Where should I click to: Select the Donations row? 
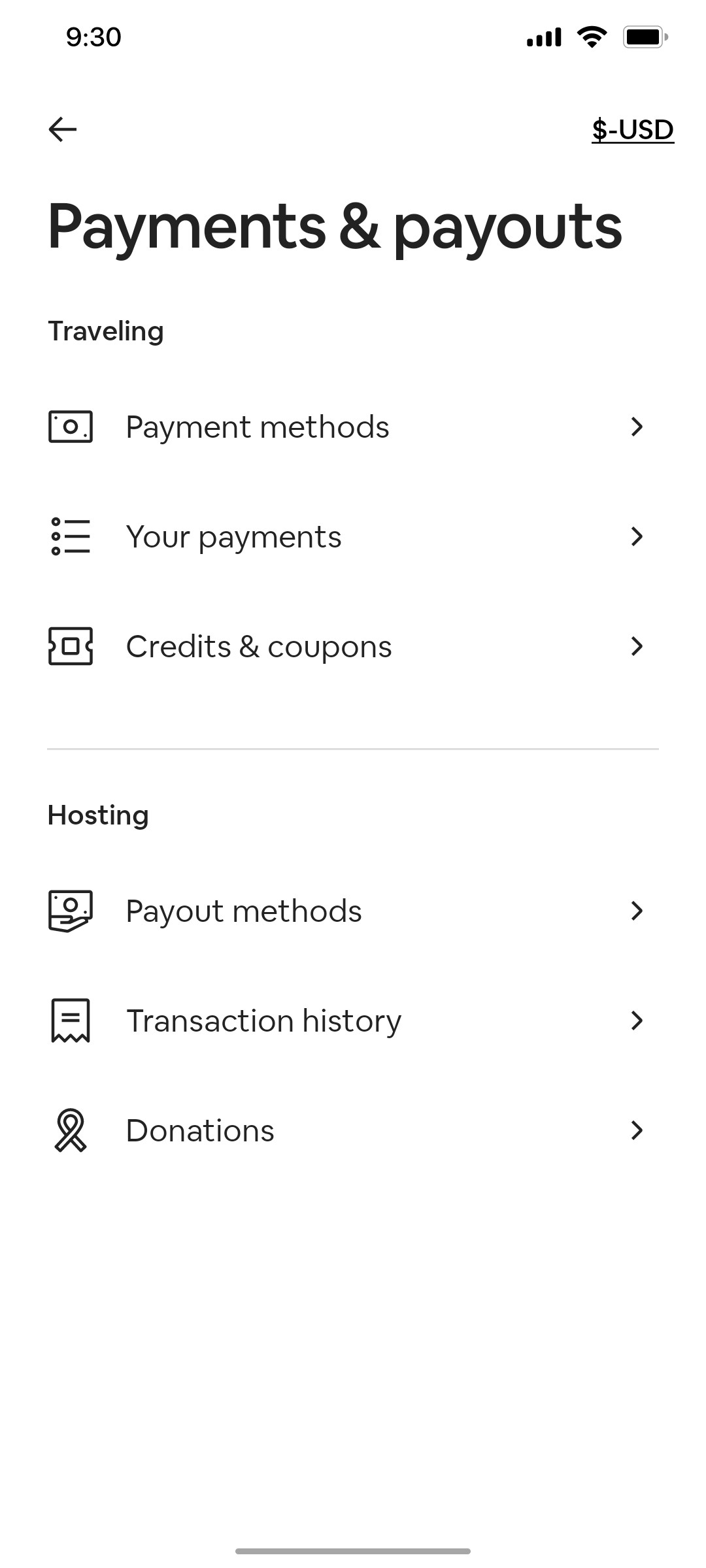[x=353, y=1130]
